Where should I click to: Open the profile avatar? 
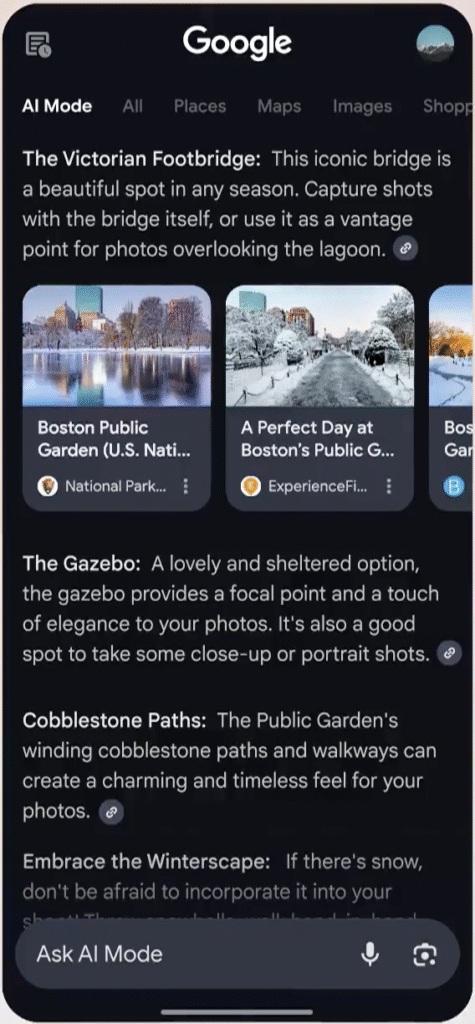[x=434, y=44]
